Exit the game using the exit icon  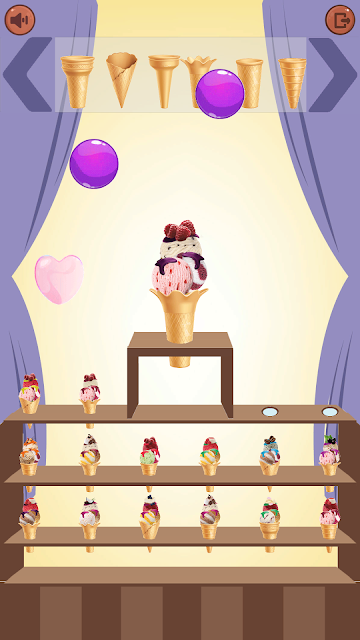click(340, 20)
